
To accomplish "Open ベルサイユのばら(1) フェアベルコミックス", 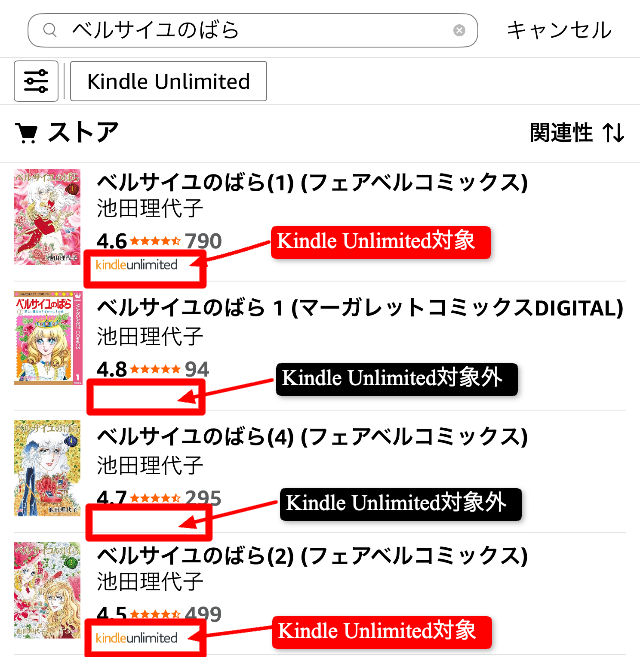I will click(x=311, y=183).
